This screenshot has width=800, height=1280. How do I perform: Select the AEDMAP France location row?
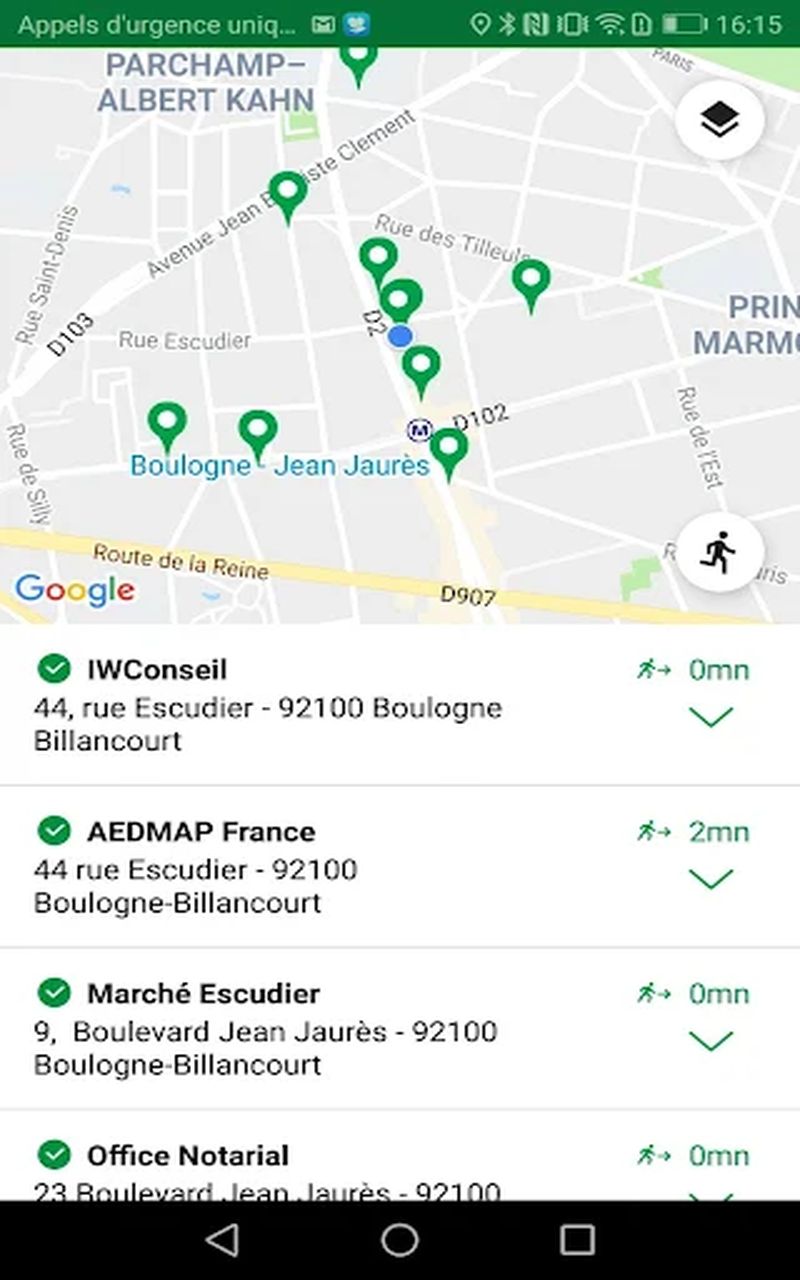click(300, 867)
